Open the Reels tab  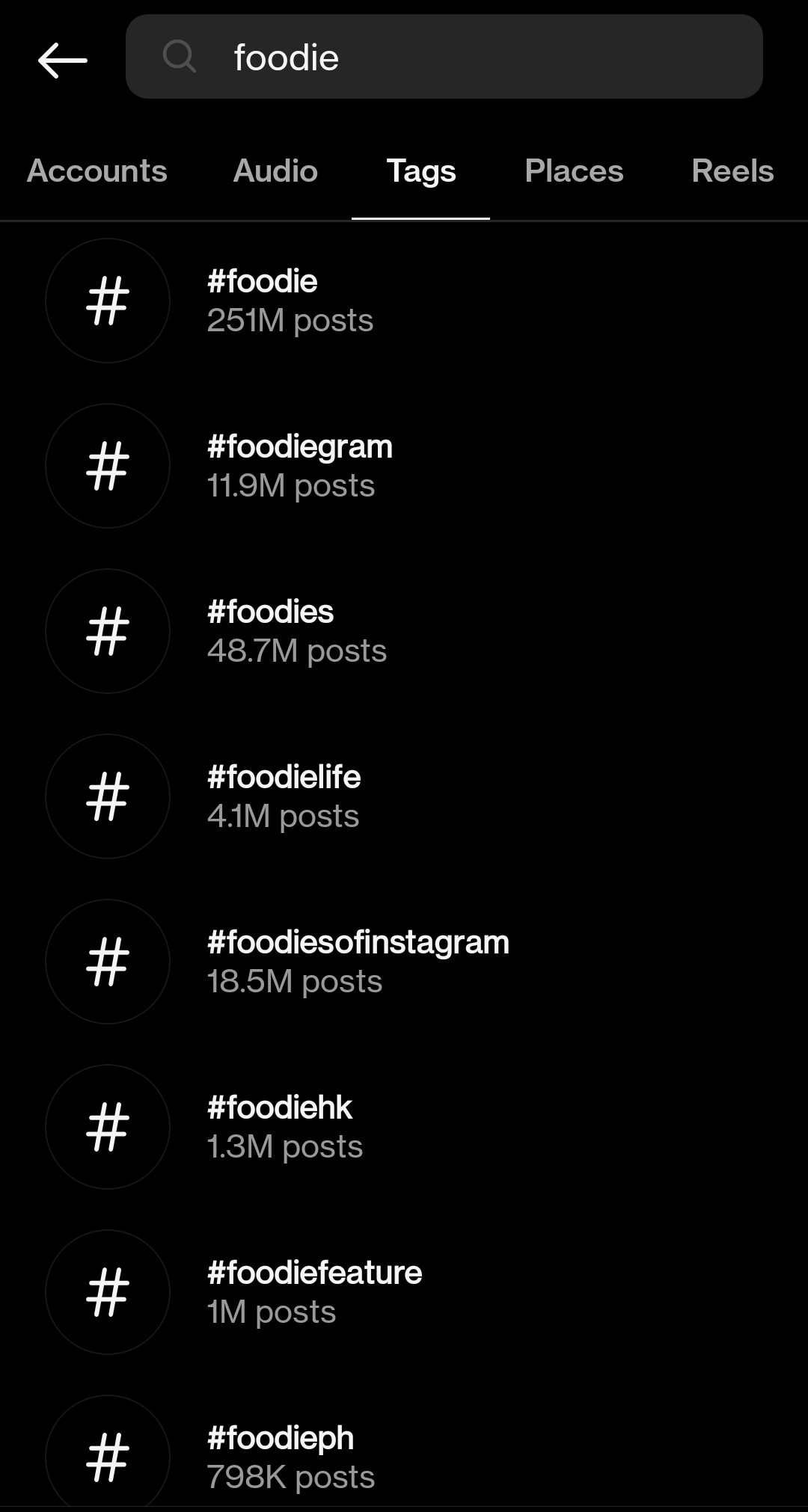(732, 170)
